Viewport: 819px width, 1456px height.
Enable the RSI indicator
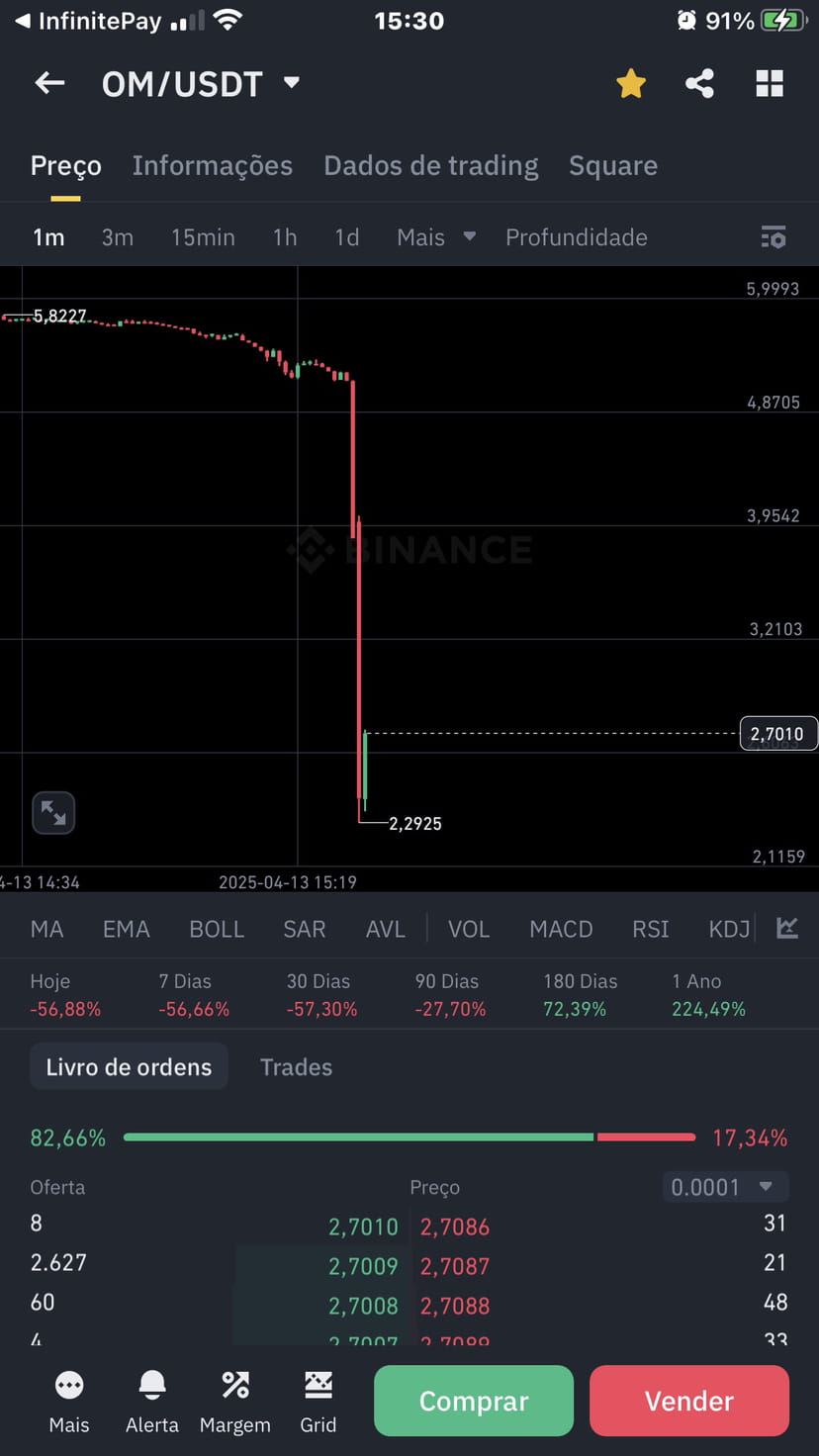(650, 928)
